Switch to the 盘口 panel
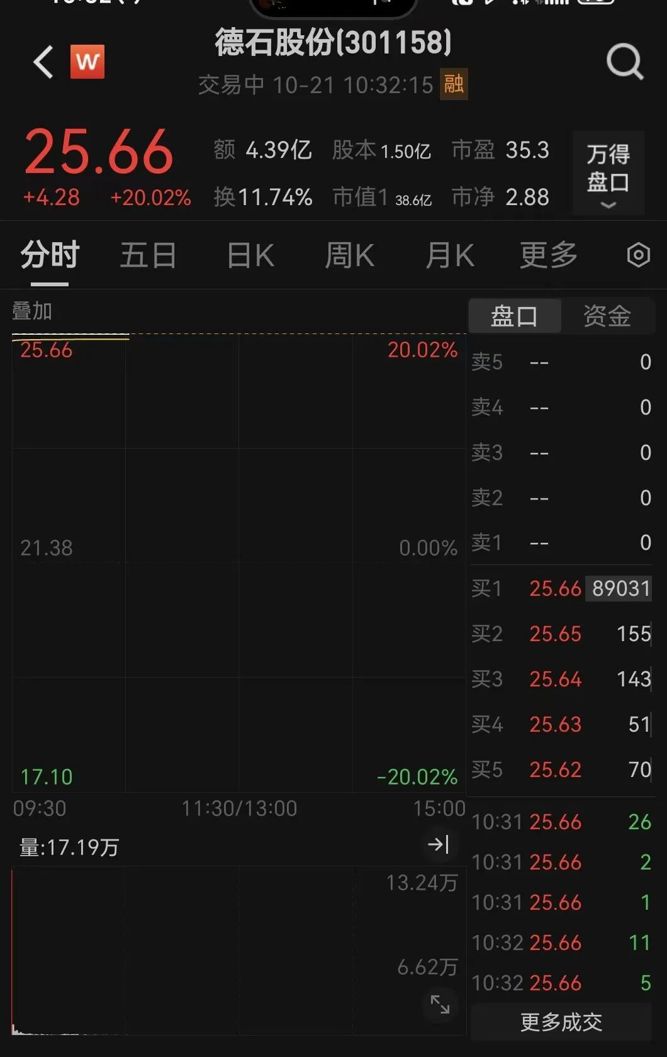667x1057 pixels. pyautogui.click(x=514, y=317)
